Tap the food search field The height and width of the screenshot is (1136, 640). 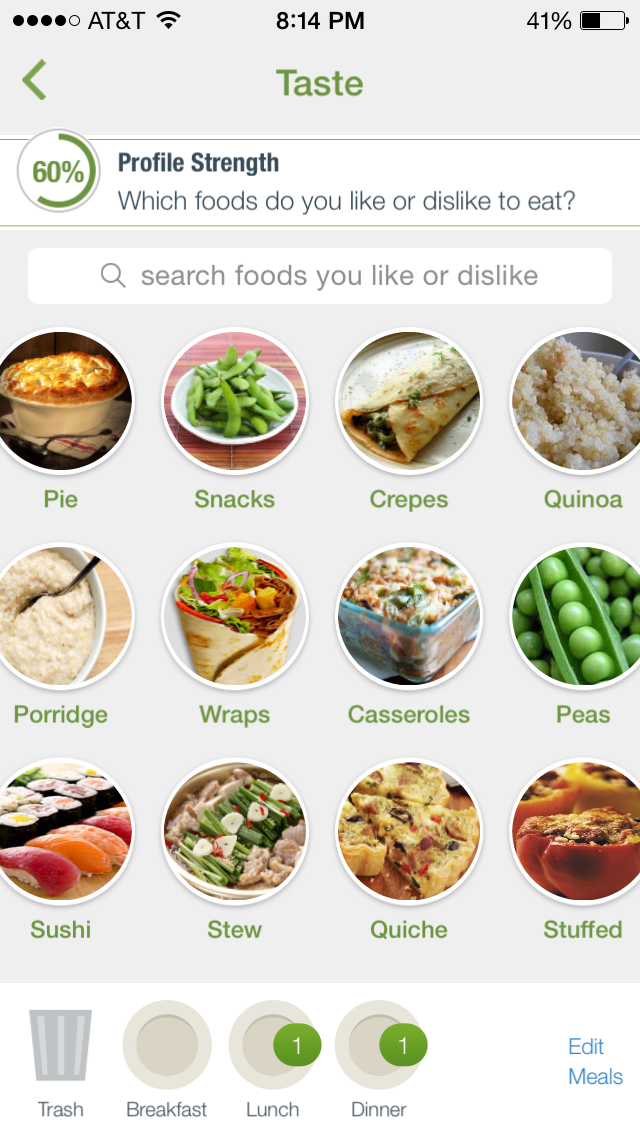coord(320,276)
